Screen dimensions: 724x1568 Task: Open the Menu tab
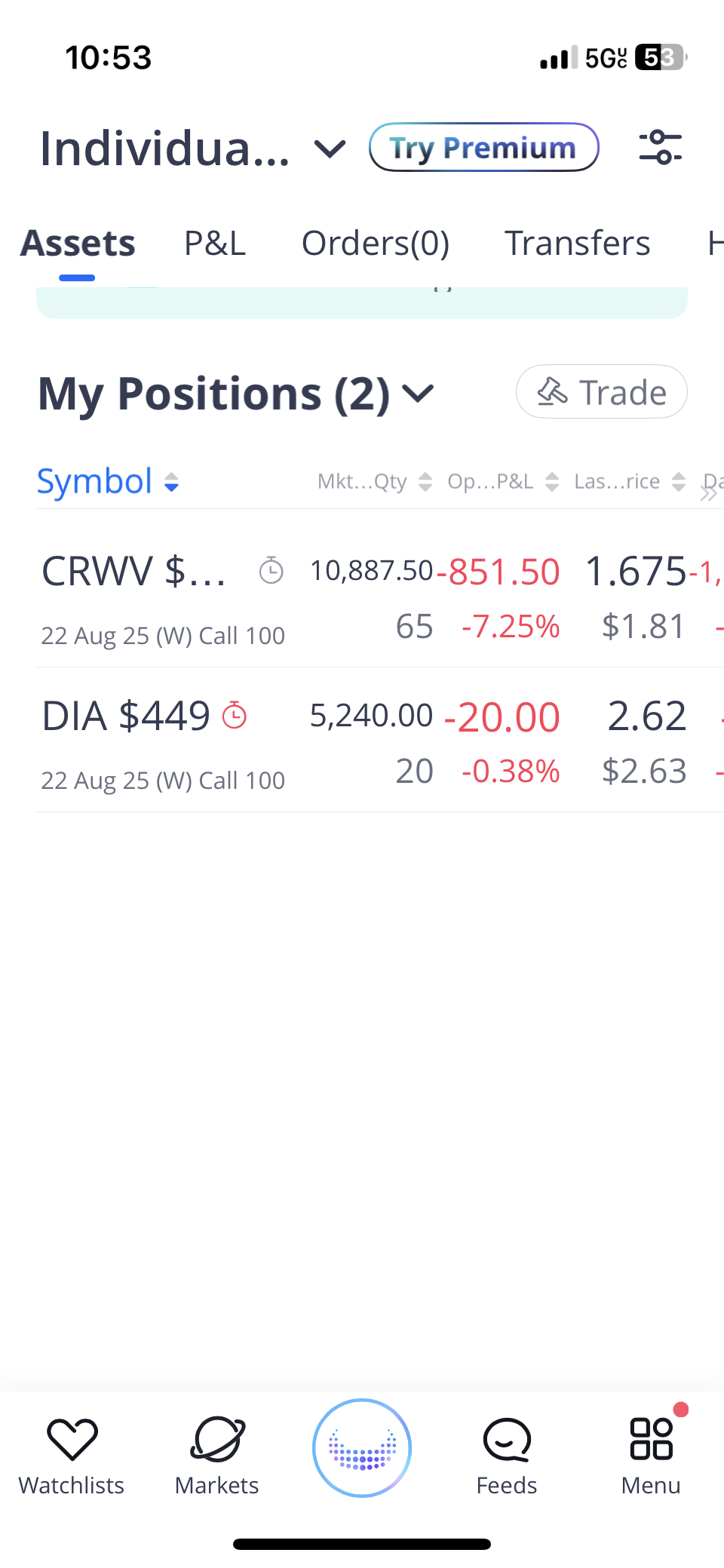click(651, 1456)
